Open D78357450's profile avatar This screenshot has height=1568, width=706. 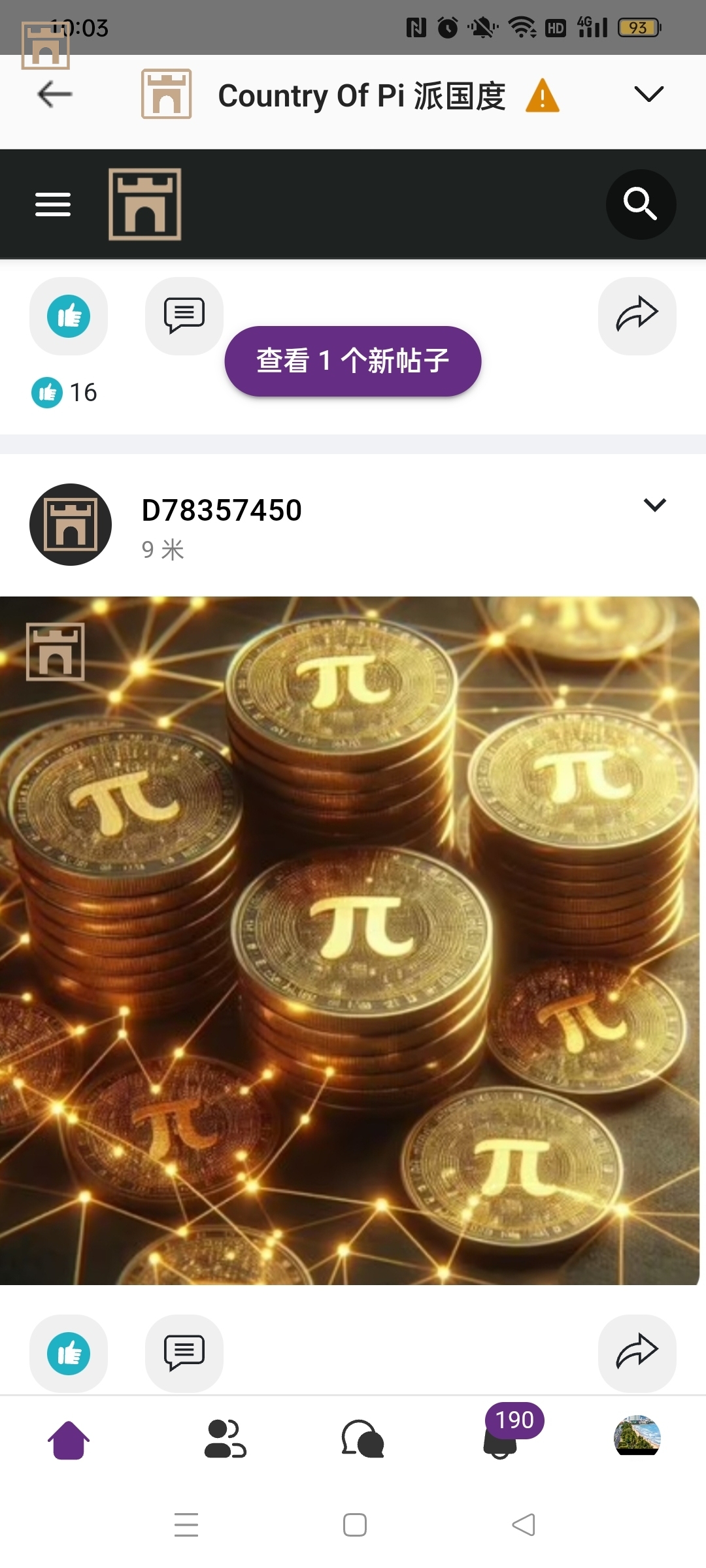pyautogui.click(x=71, y=525)
